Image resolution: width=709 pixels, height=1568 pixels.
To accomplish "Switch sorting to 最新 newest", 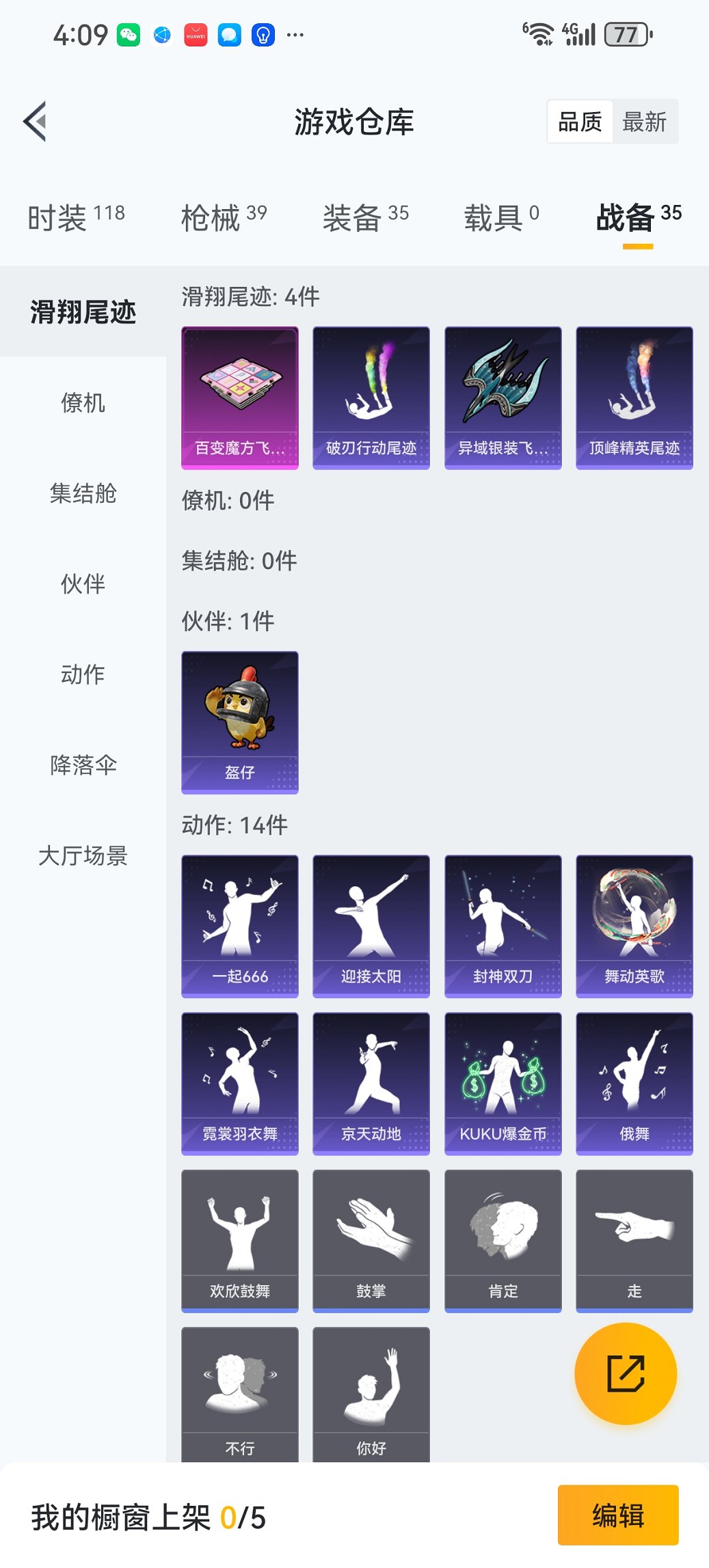I will point(645,122).
